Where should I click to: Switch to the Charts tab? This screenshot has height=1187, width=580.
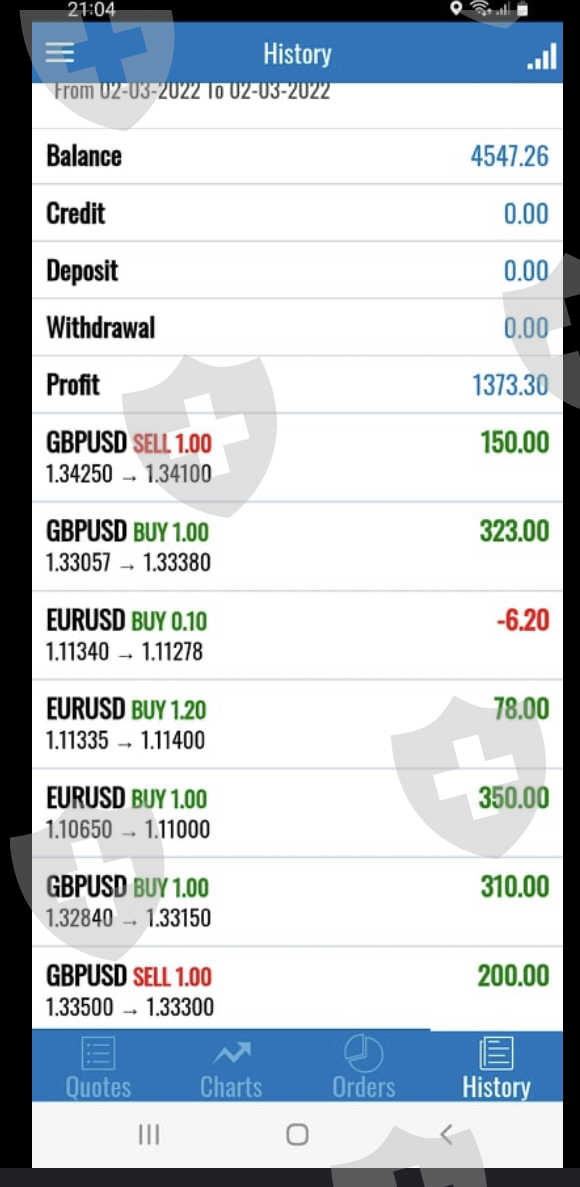click(x=231, y=1066)
